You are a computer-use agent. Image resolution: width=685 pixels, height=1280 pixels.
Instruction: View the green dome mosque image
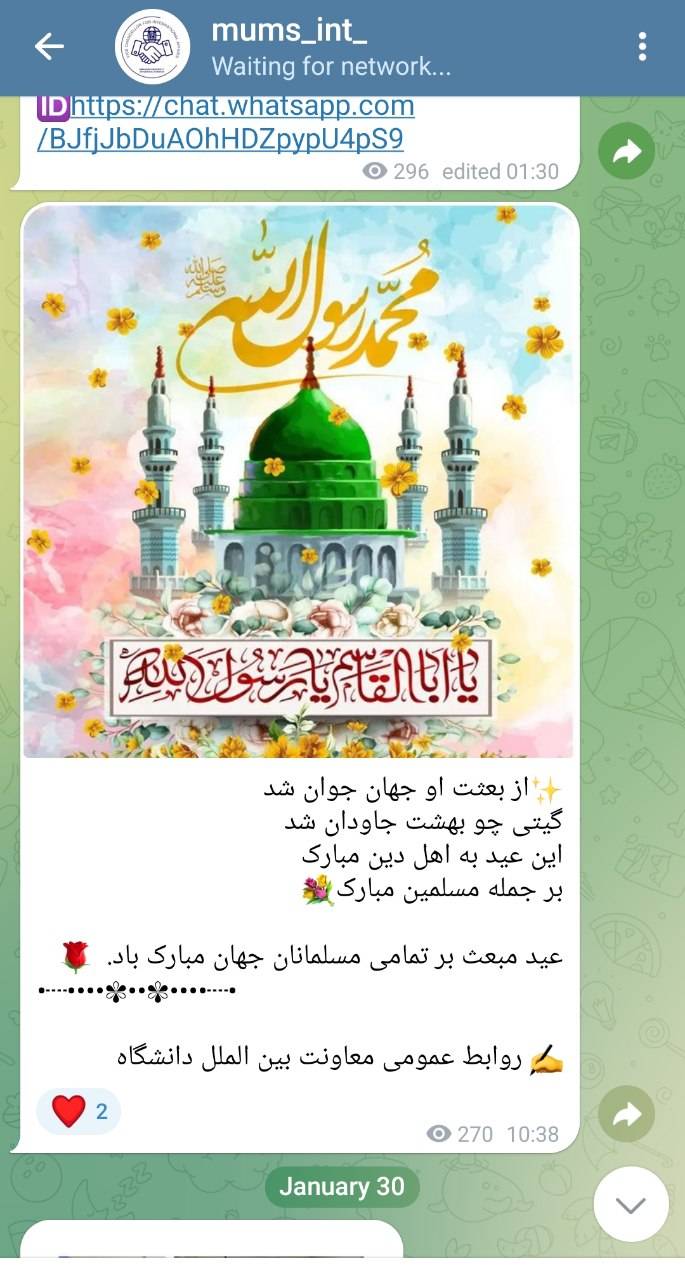(x=298, y=482)
